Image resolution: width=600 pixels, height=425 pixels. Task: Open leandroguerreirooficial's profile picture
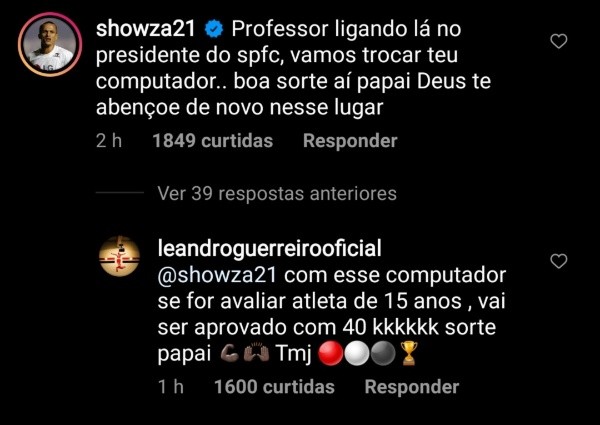pyautogui.click(x=122, y=258)
